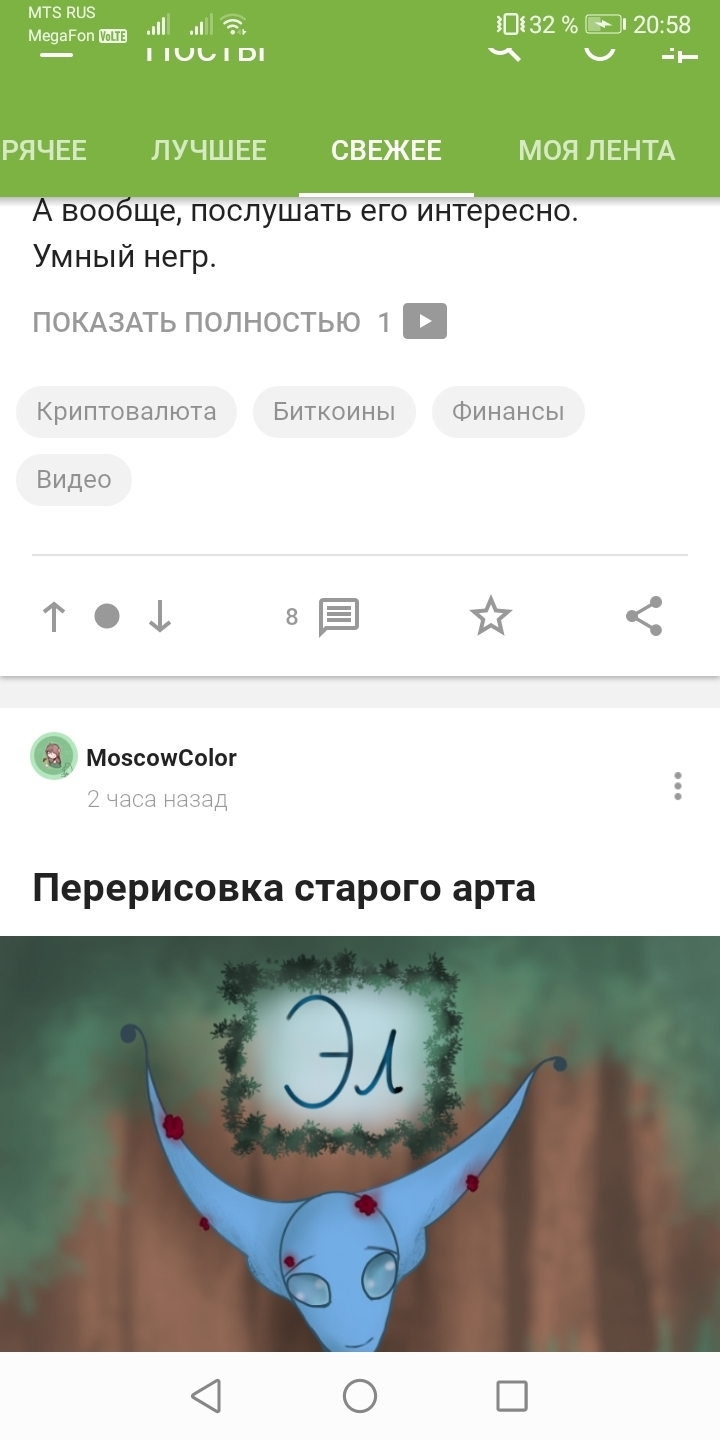Switch to the Лучшее tab
The width and height of the screenshot is (720, 1440).
(x=209, y=150)
